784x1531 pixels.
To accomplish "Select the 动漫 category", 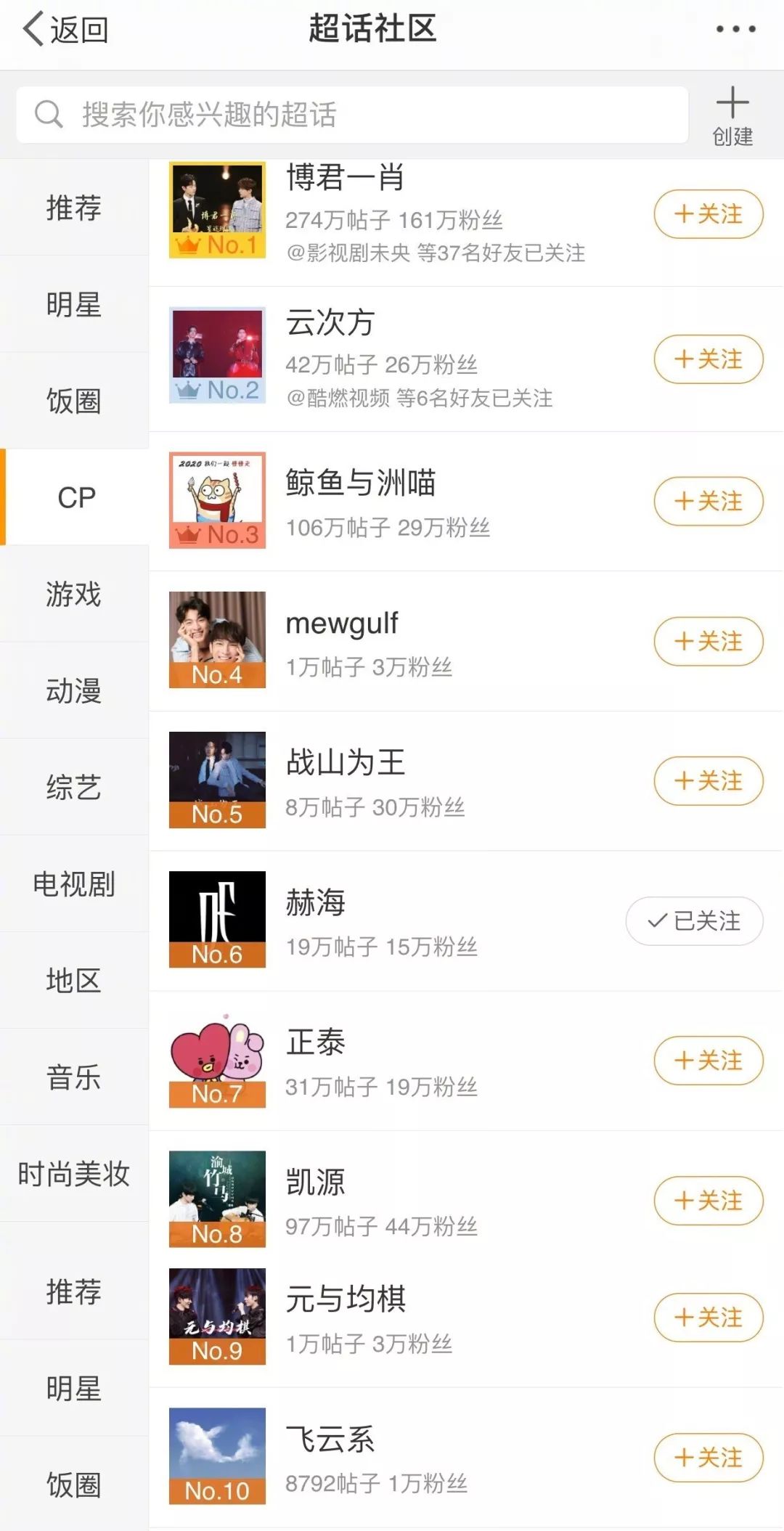I will tap(74, 690).
